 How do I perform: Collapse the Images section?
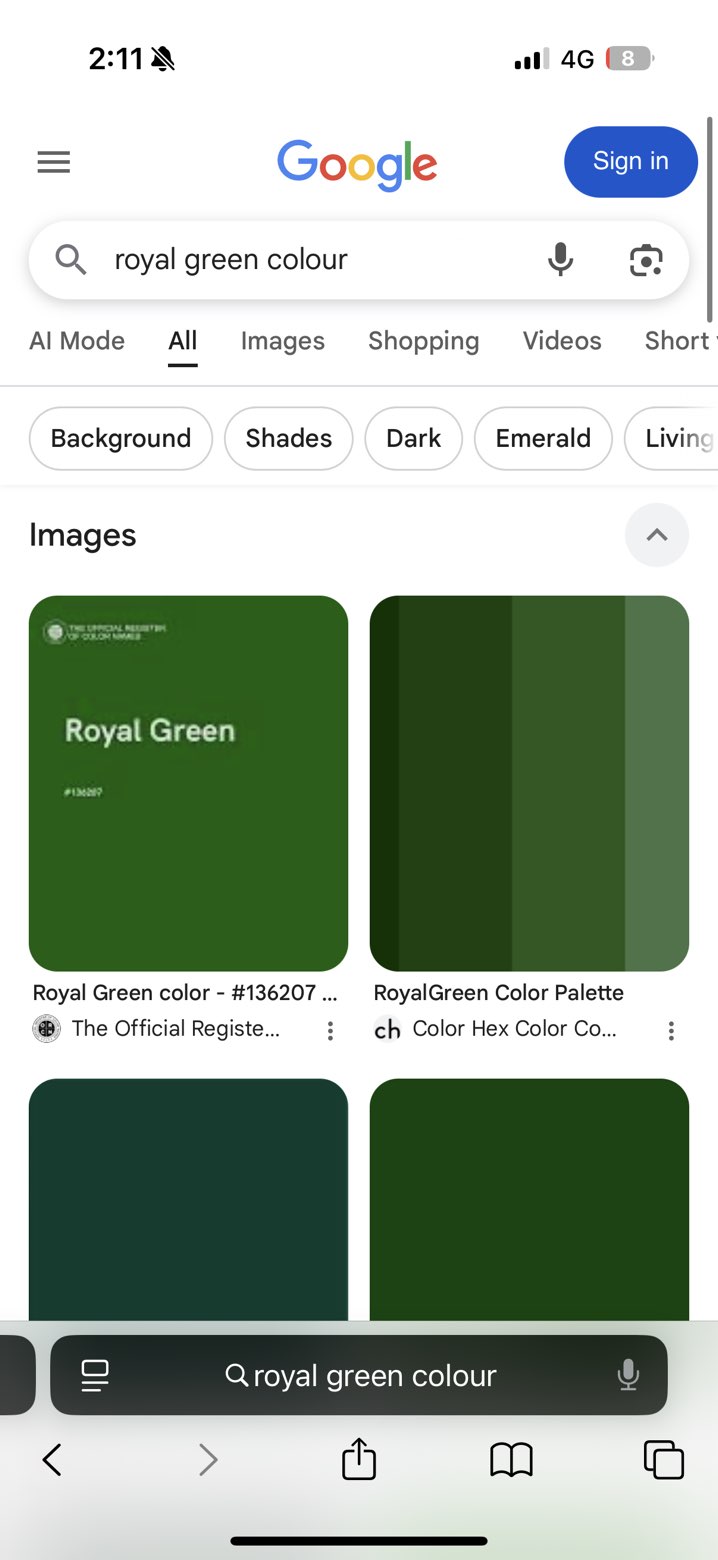pyautogui.click(x=656, y=535)
